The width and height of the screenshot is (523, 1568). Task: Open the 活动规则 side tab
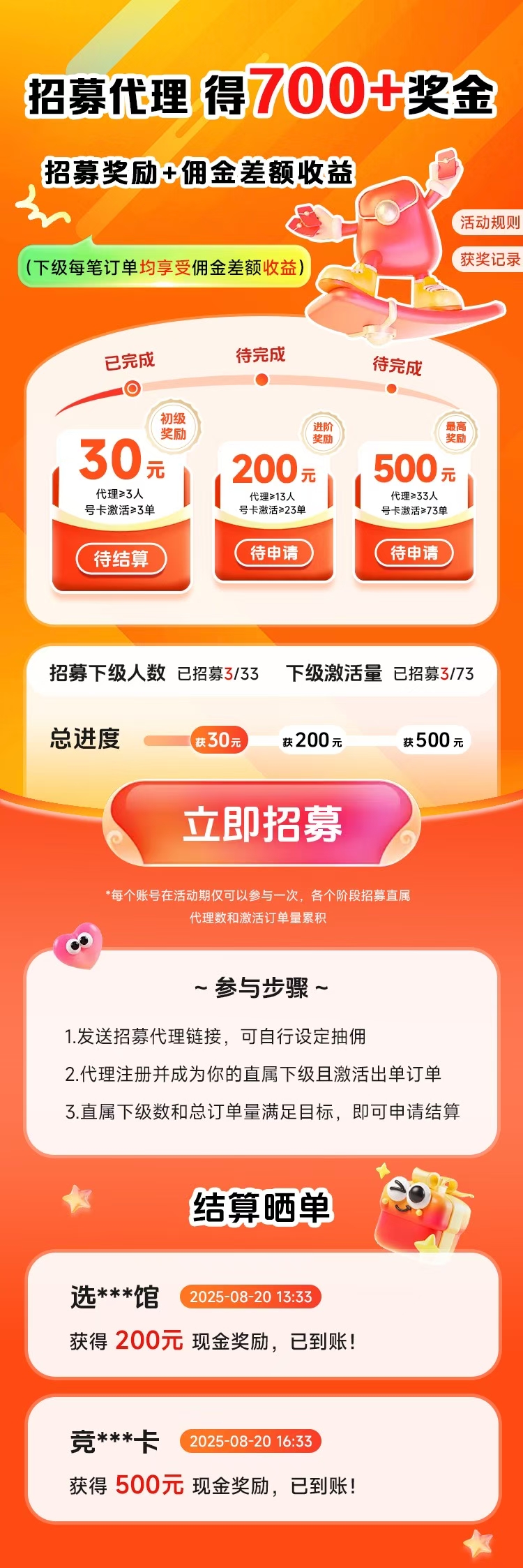490,223
